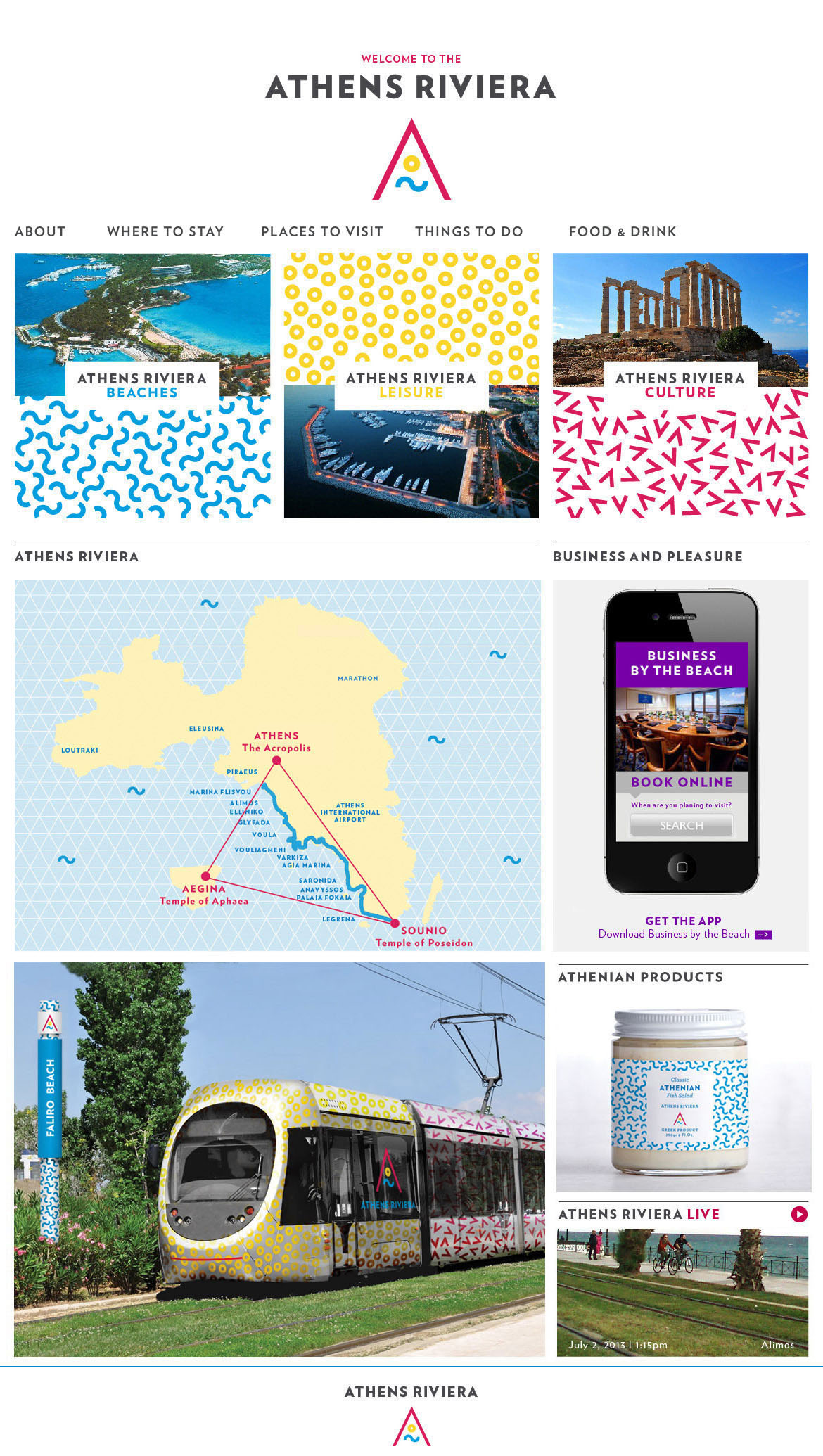Go to Where to Stay section
Screen dimensions: 823x1456
pos(165,231)
